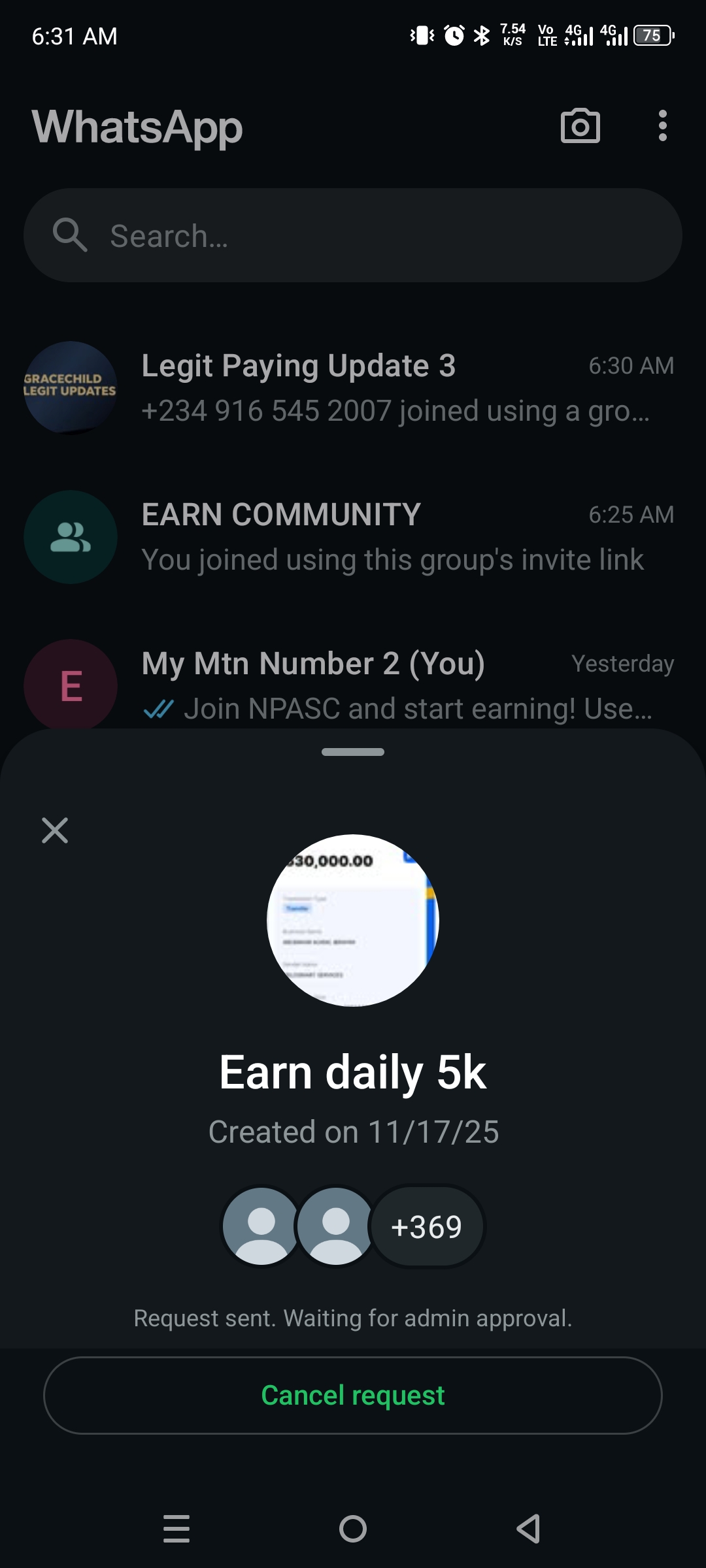Open the three-dot overflow menu
The image size is (706, 1568).
[x=662, y=125]
